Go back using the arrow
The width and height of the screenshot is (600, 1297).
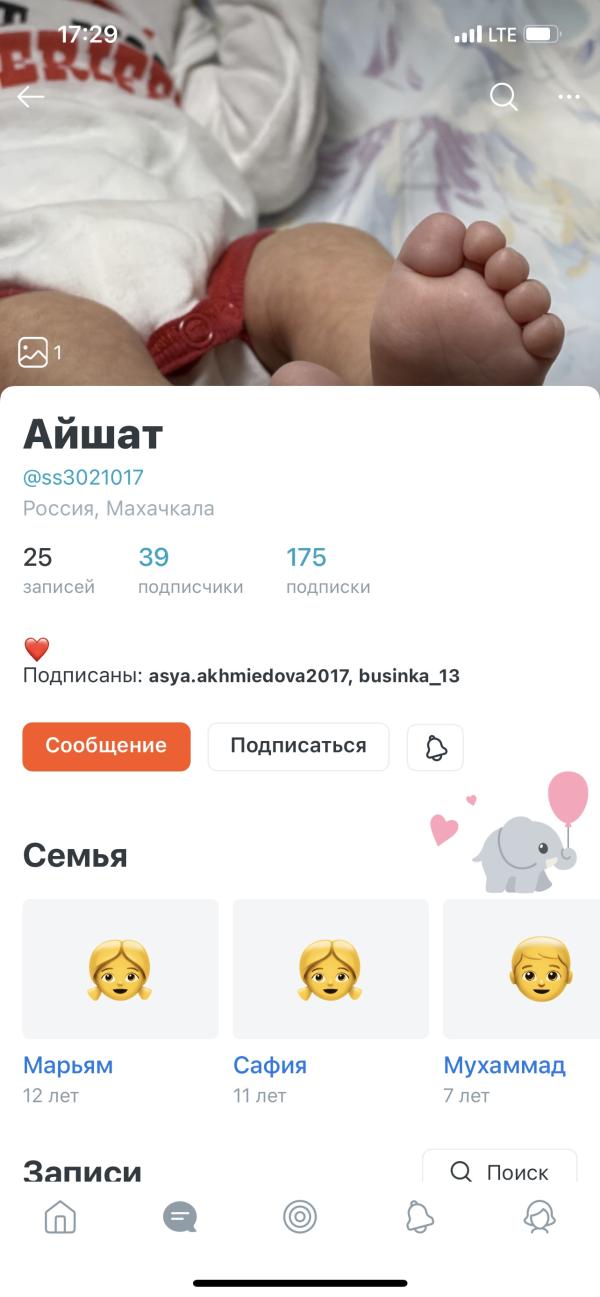click(31, 97)
